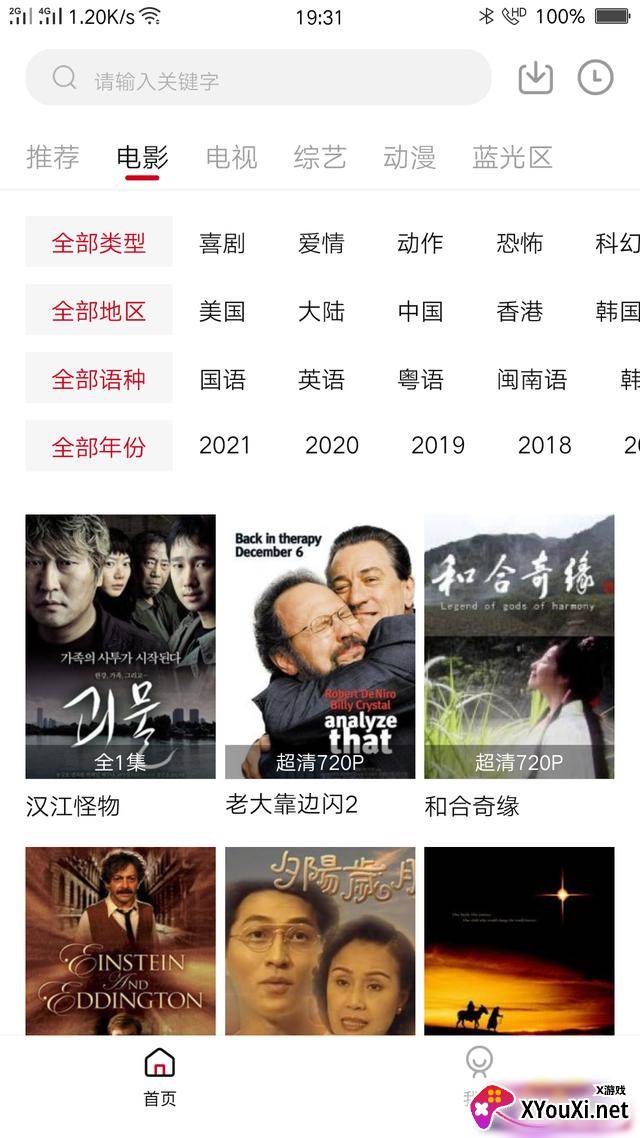Screen dimensions: 640x1138
Task: Open the Einstein and Eddington poster
Action: pos(120,940)
